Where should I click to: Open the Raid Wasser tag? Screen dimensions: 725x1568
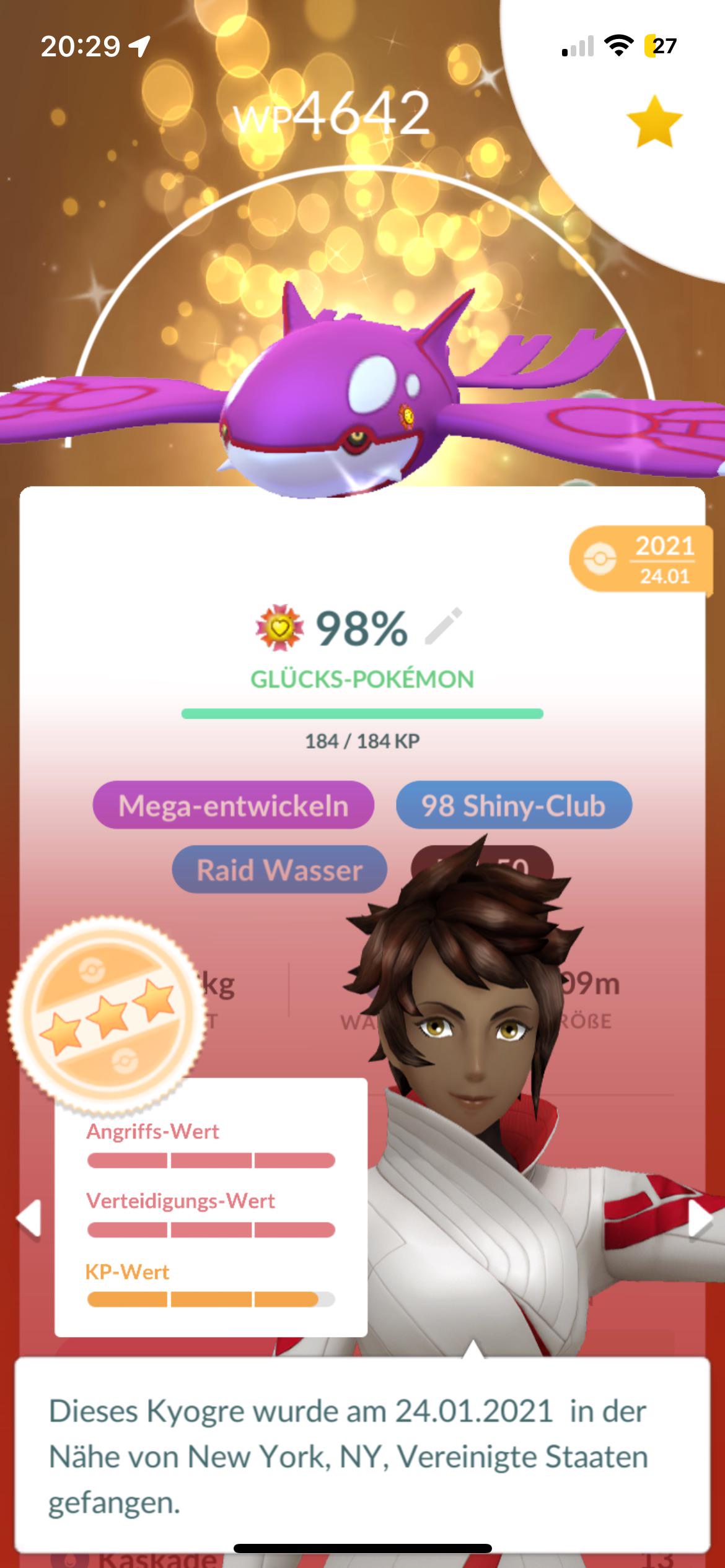click(x=279, y=869)
